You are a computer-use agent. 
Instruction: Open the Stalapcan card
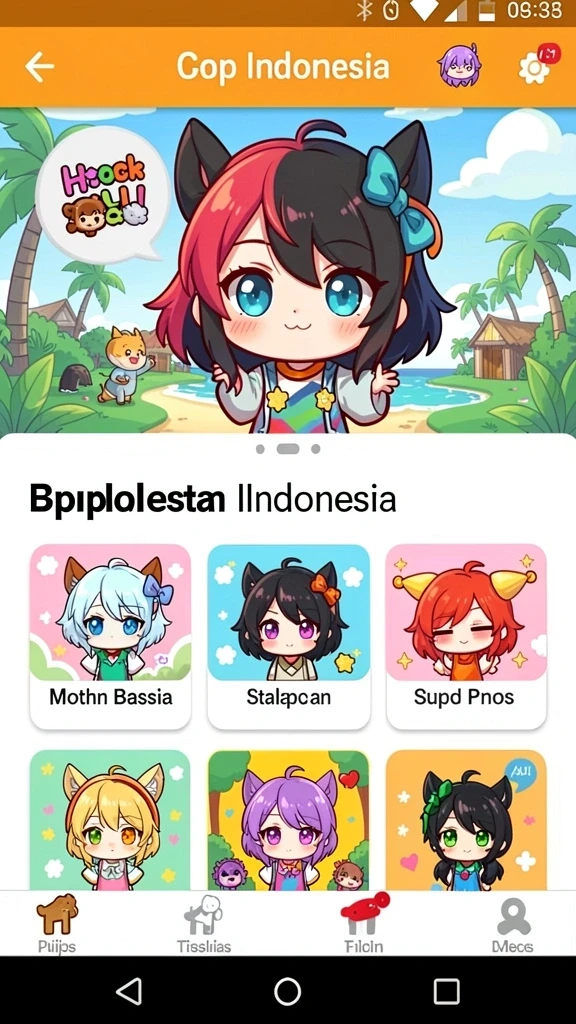pyautogui.click(x=288, y=637)
